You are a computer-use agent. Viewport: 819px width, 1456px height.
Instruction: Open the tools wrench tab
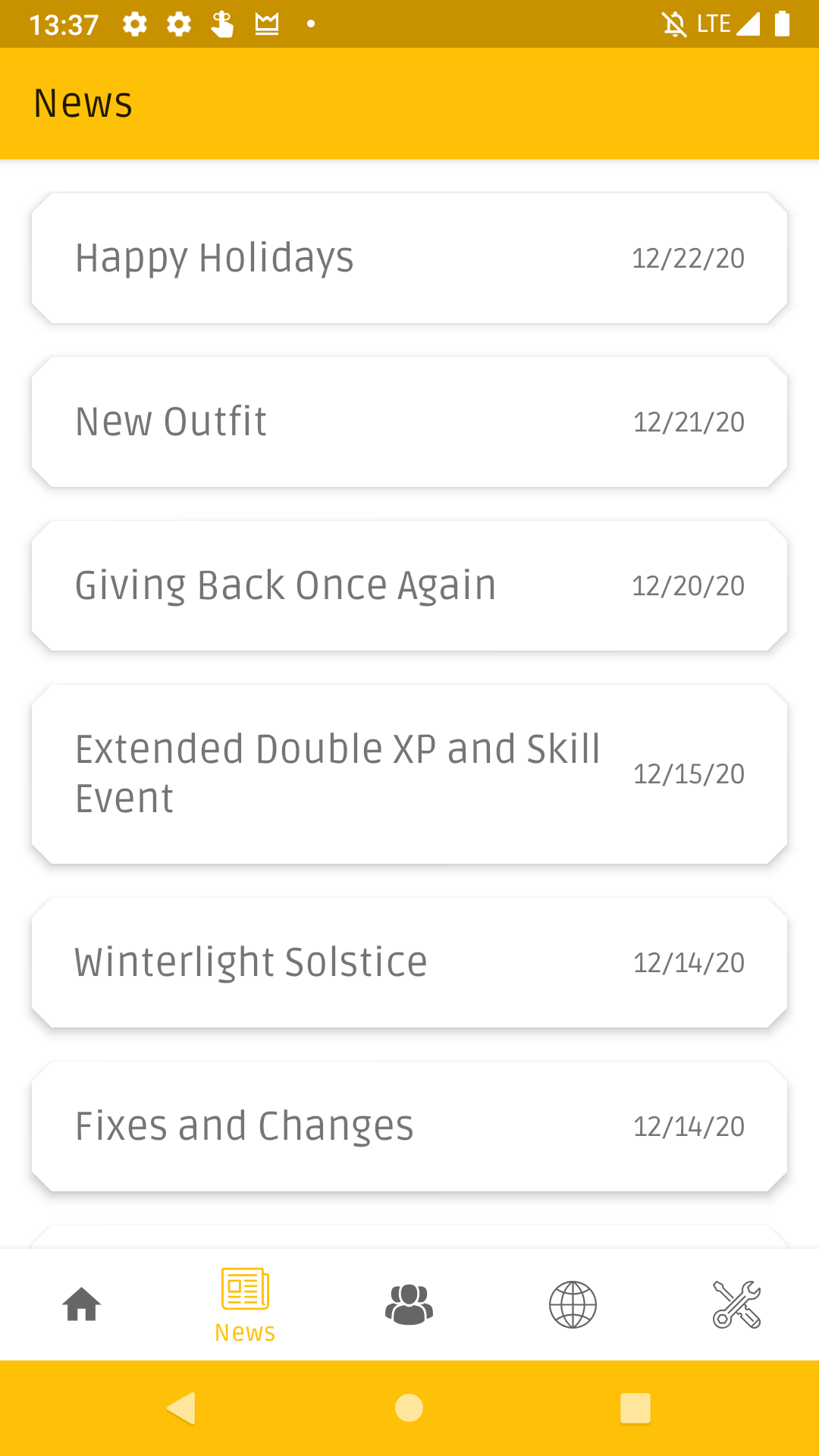[737, 1305]
